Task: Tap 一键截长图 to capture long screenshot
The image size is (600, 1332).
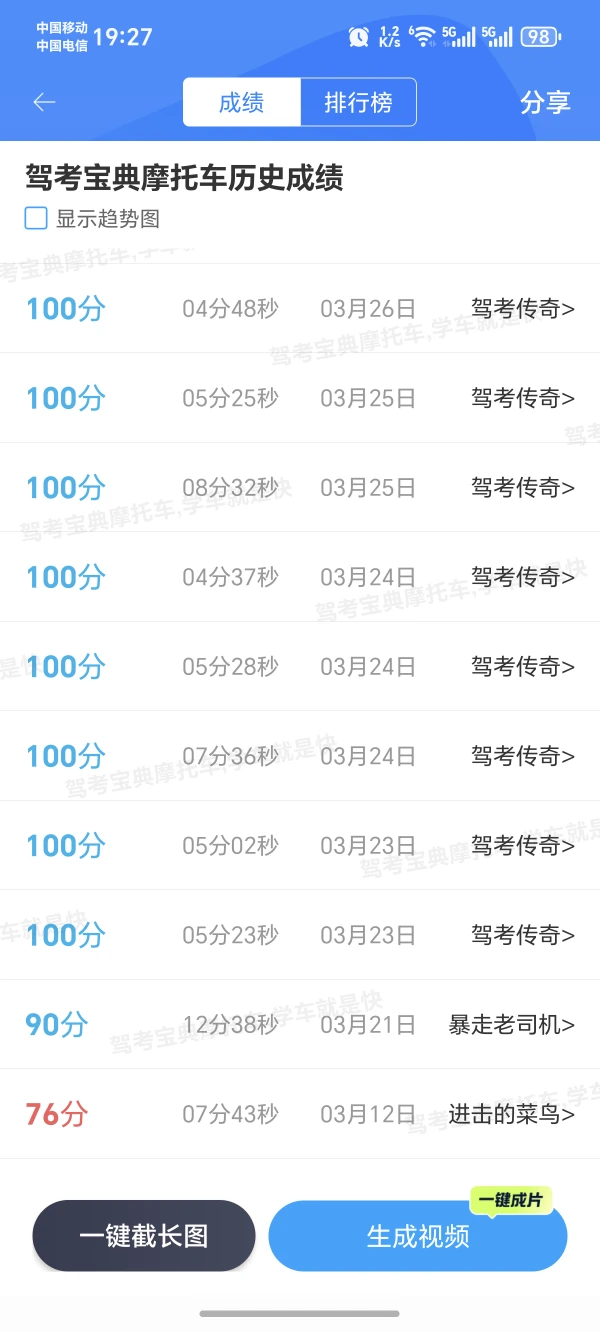Action: click(x=144, y=1236)
